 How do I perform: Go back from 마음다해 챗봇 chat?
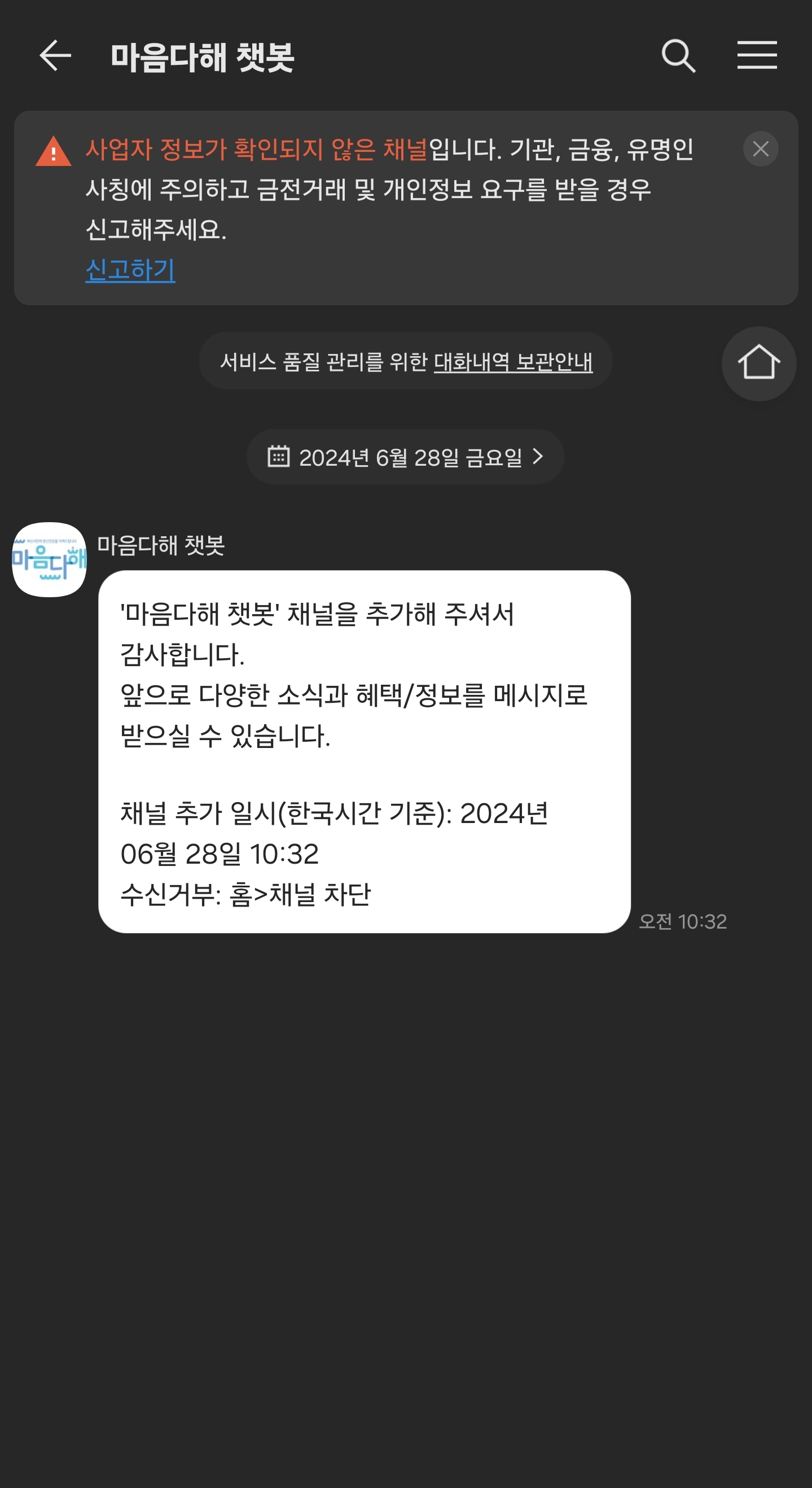pyautogui.click(x=55, y=56)
